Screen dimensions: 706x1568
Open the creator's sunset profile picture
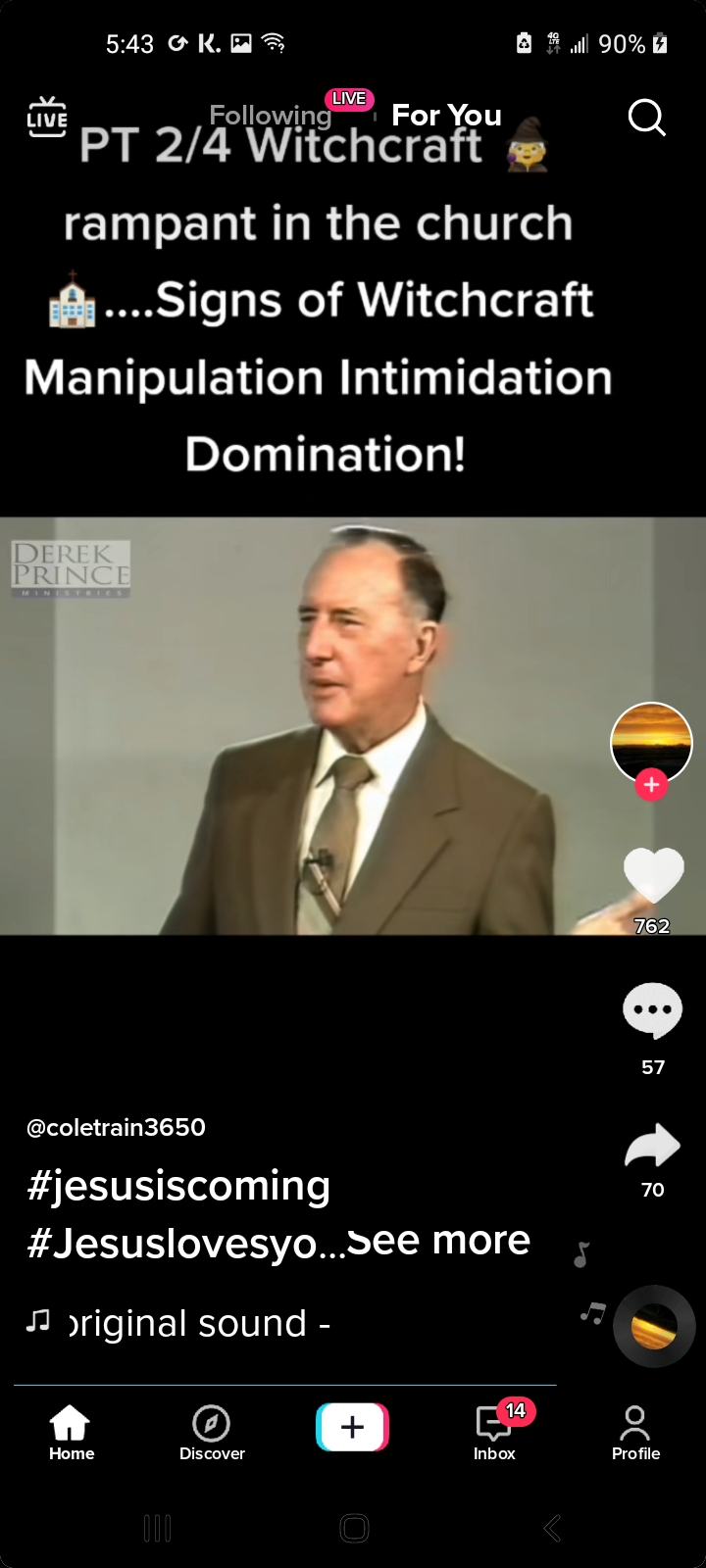(651, 742)
